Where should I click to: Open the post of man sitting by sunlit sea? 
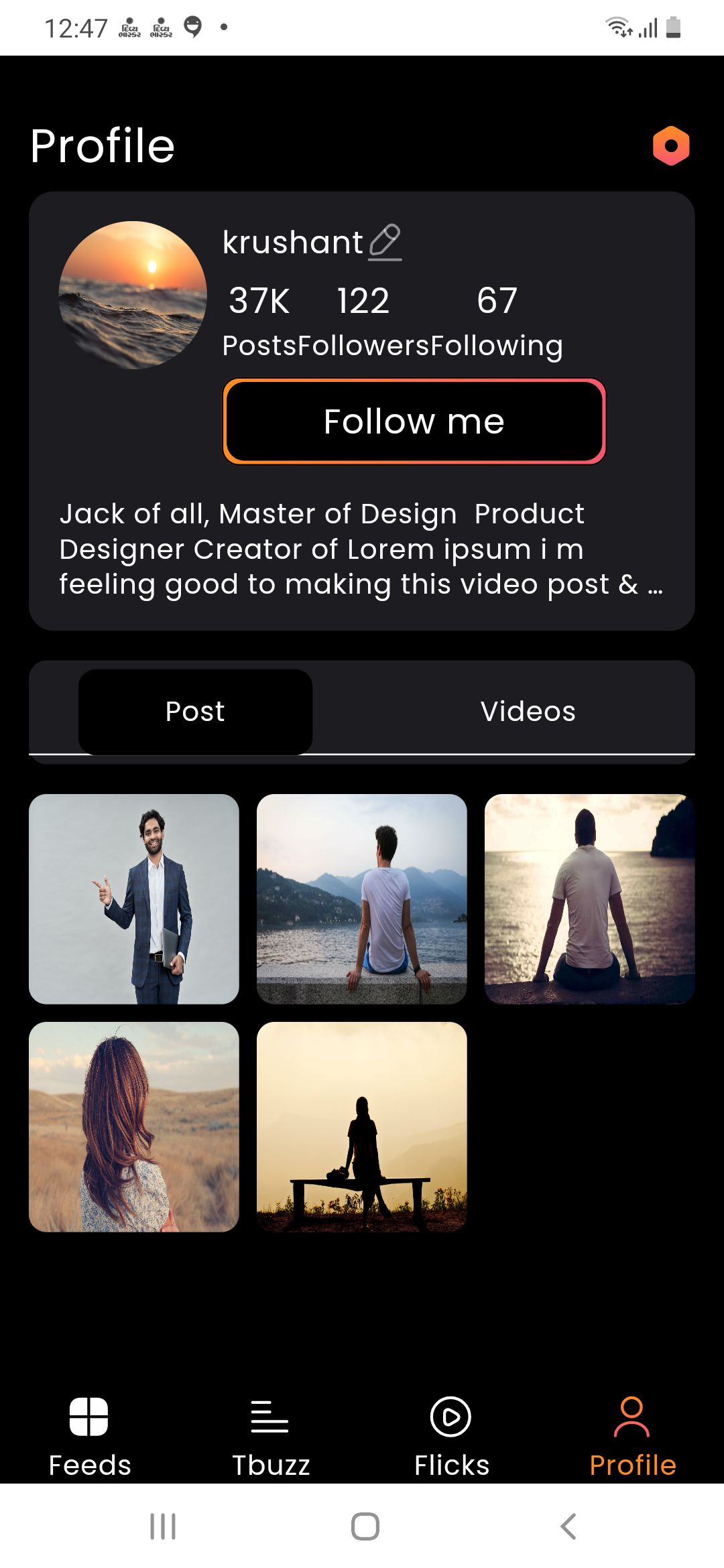click(x=590, y=899)
